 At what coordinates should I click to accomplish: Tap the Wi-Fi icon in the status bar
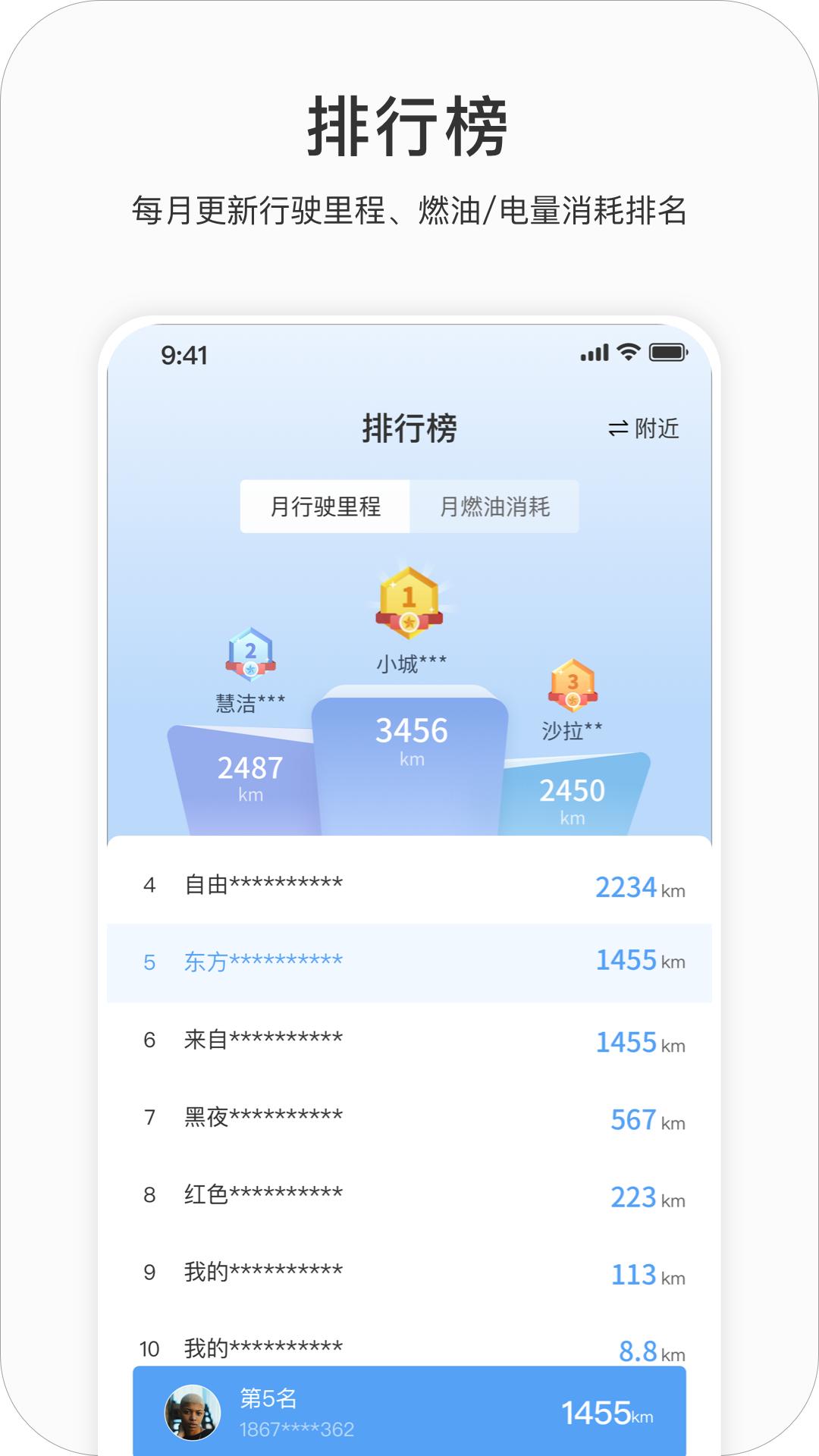pos(629,352)
